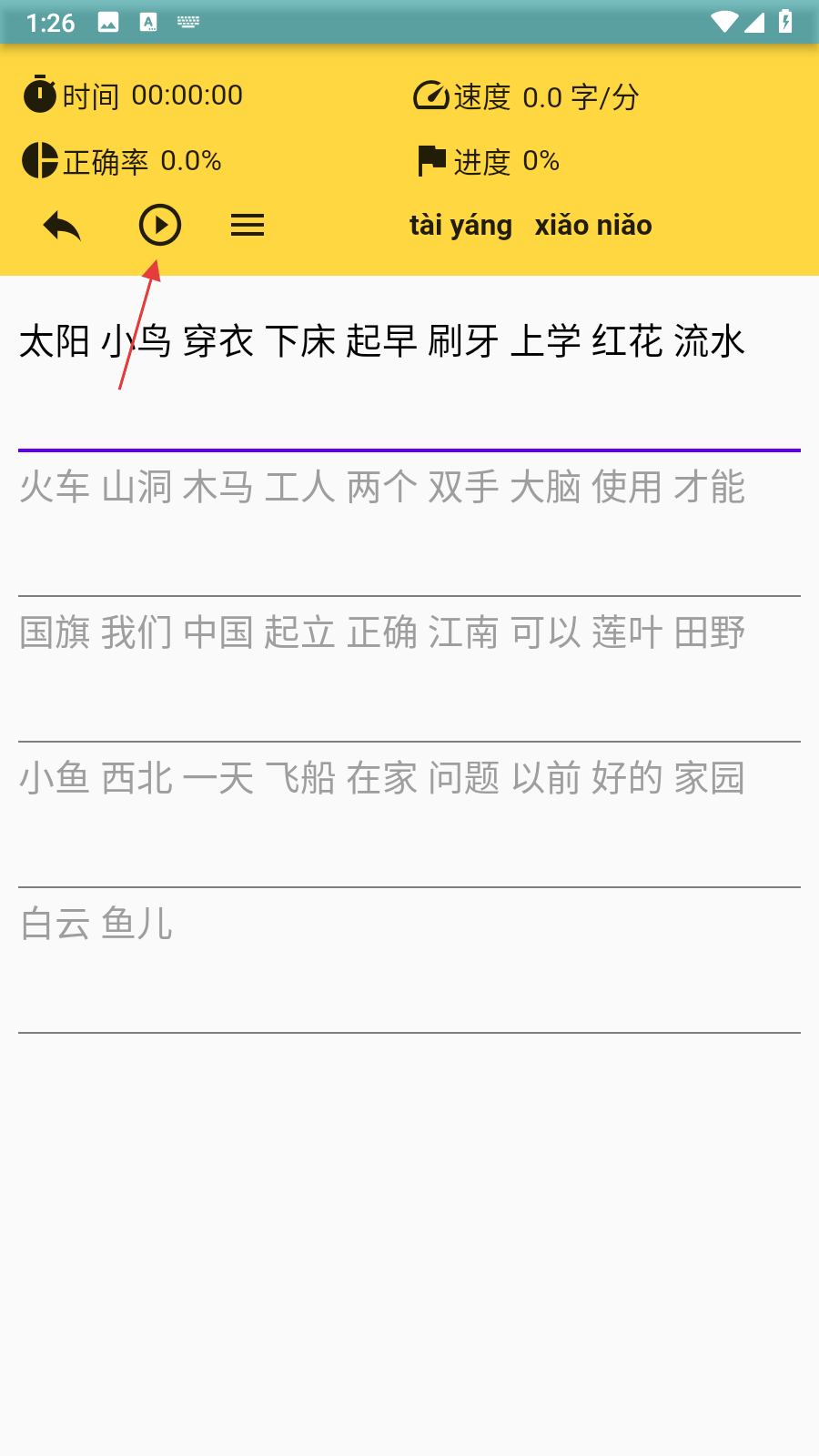Choose the input line under 小鱼 西北
The height and width of the screenshot is (1456, 819).
click(409, 851)
